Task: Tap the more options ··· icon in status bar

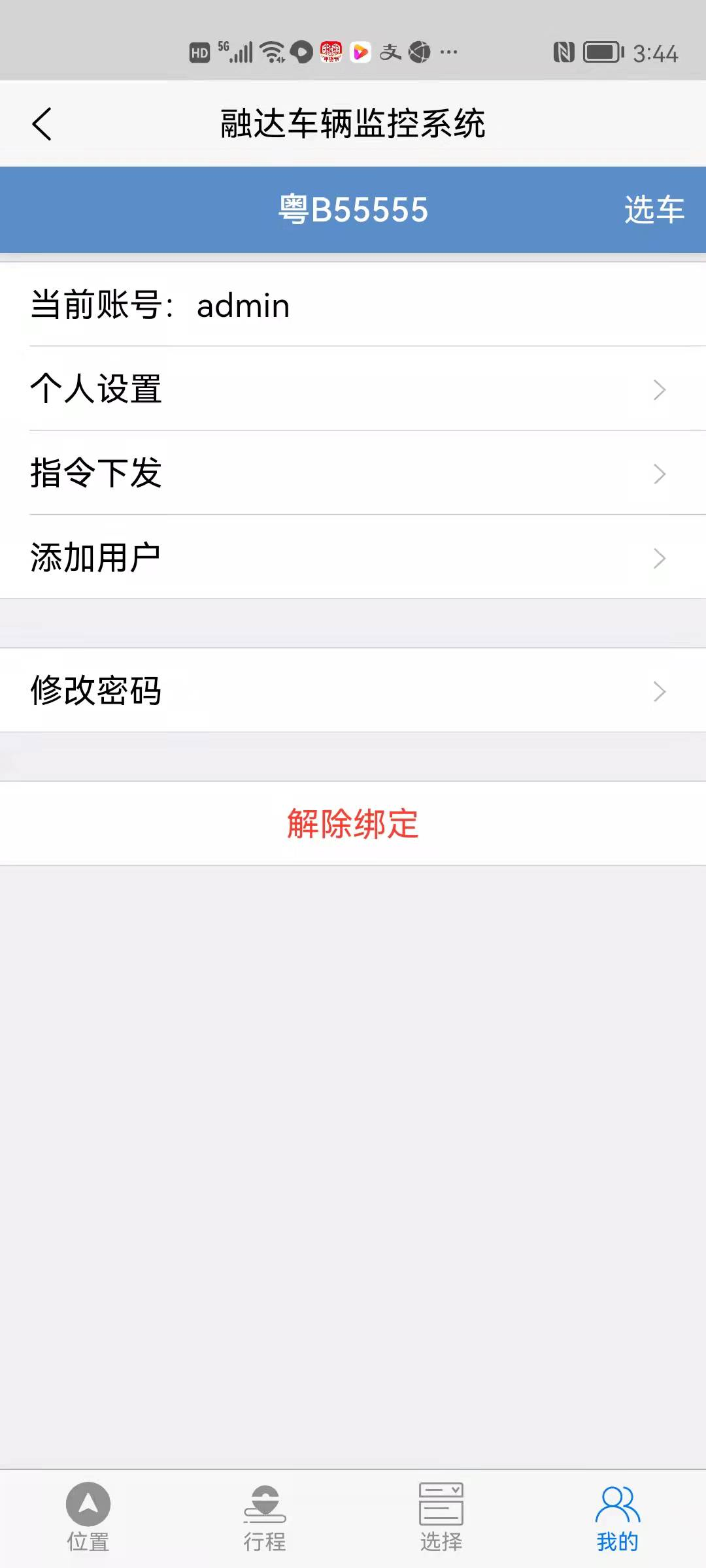Action: [447, 52]
